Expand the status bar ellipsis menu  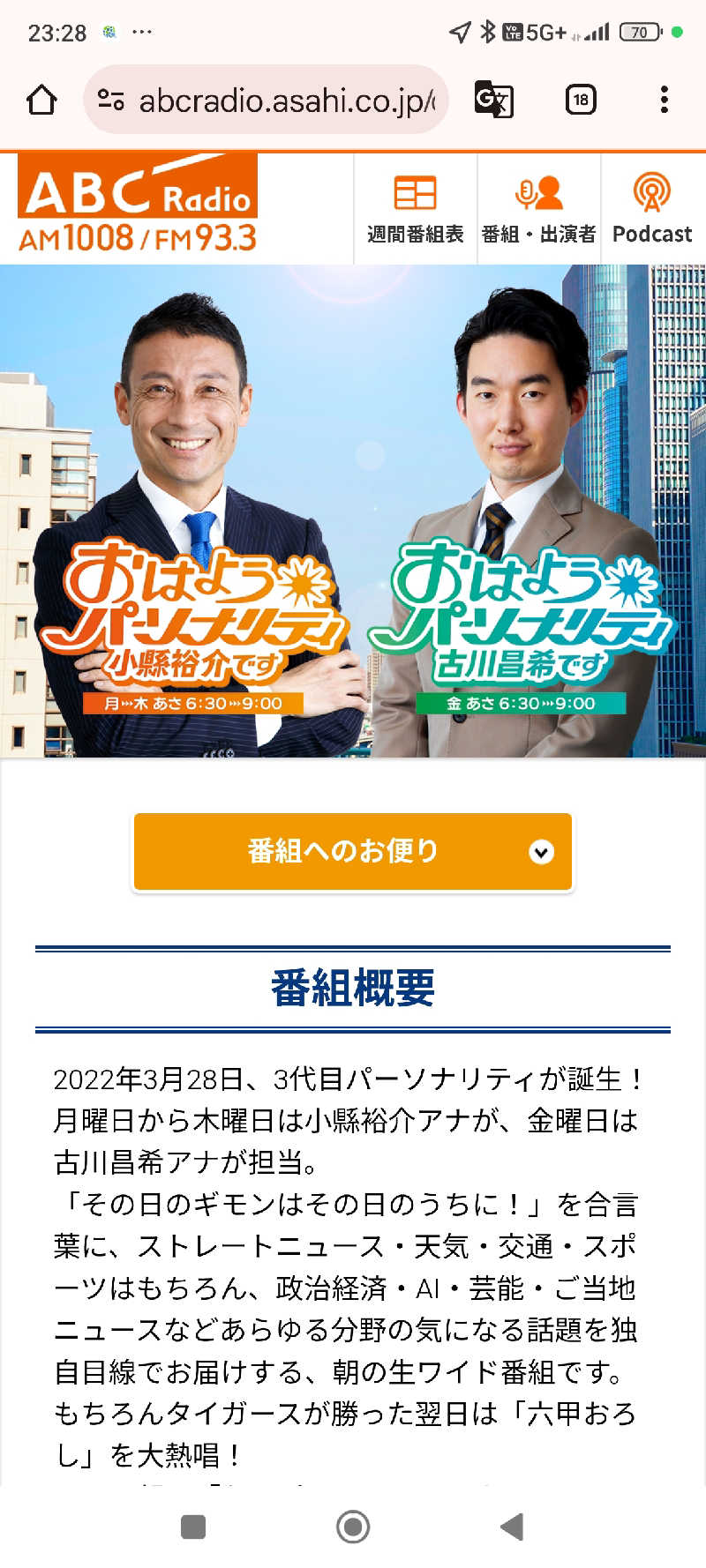click(141, 32)
